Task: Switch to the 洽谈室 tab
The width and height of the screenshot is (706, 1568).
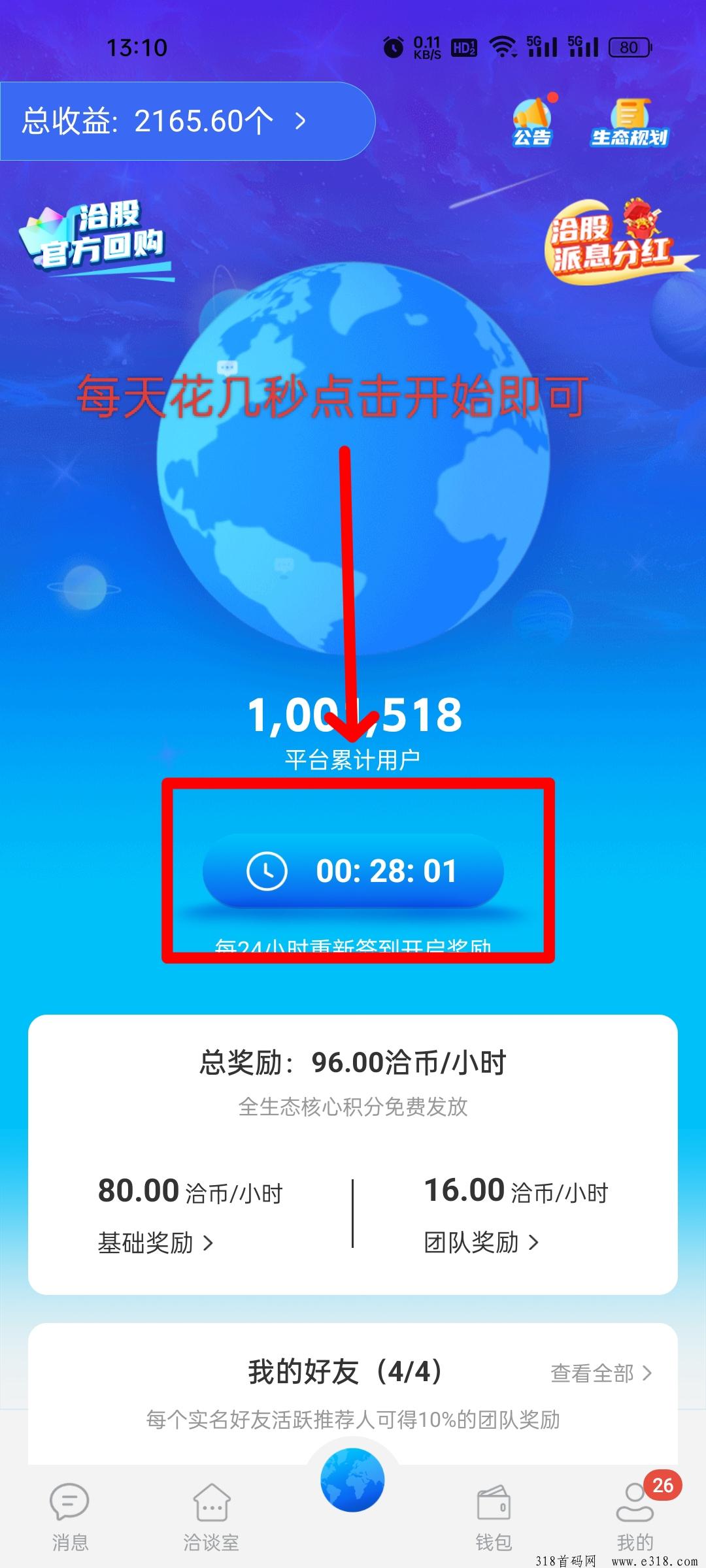Action: [x=211, y=1517]
